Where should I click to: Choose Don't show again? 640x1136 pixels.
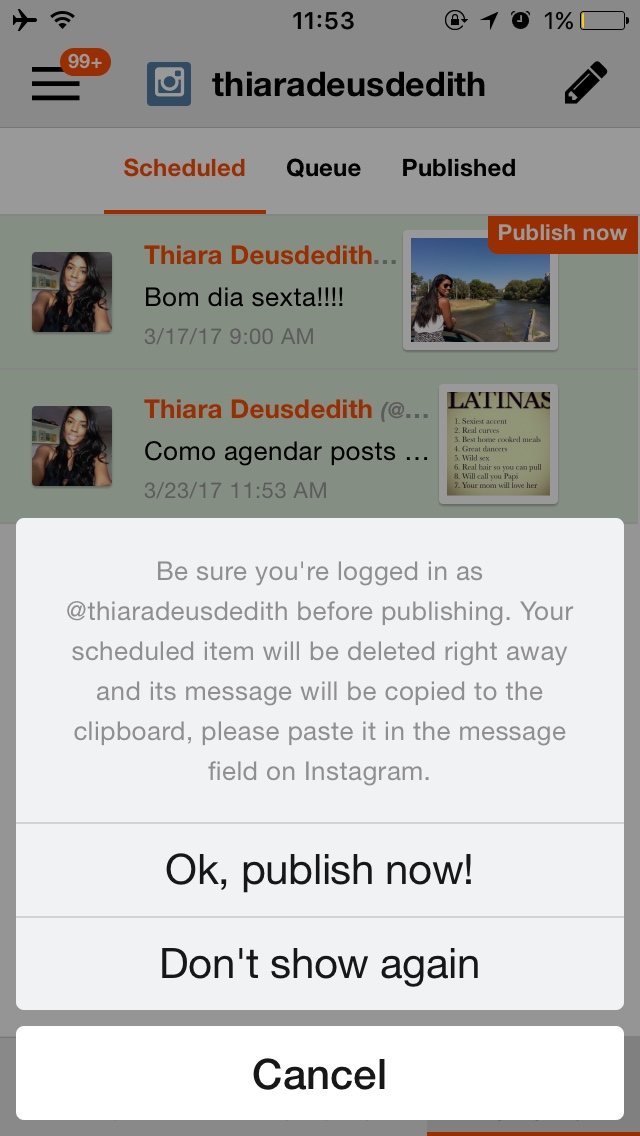click(x=319, y=963)
